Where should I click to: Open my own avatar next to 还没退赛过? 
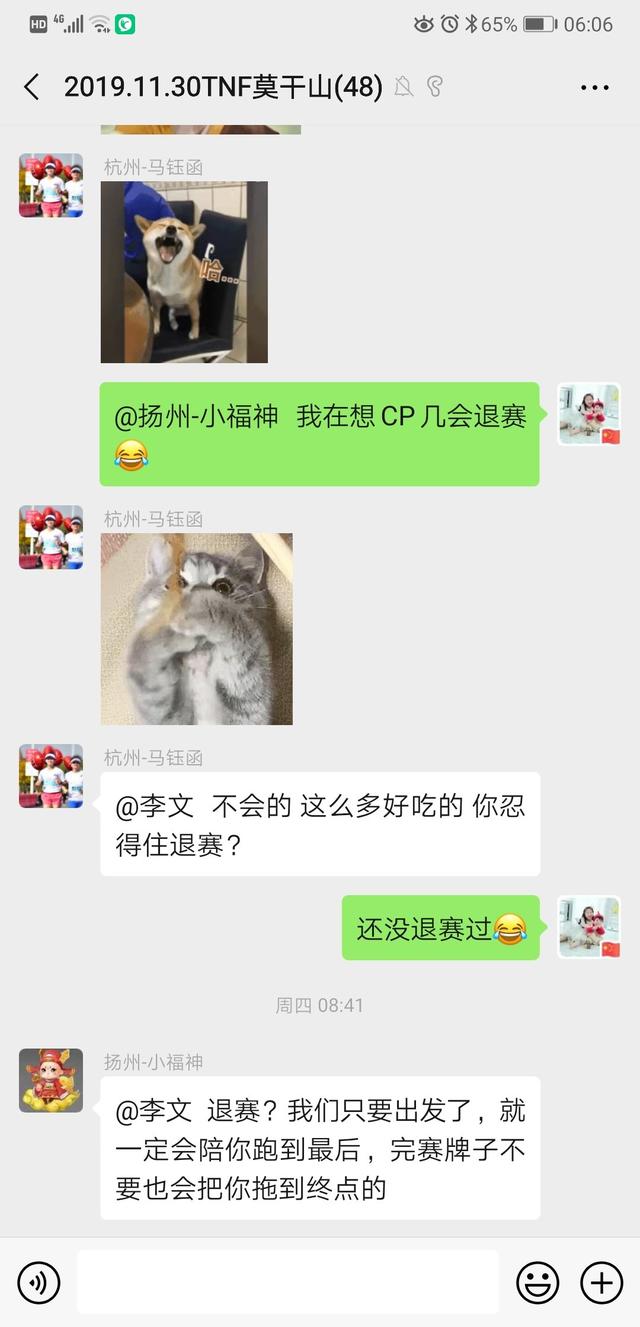click(589, 927)
